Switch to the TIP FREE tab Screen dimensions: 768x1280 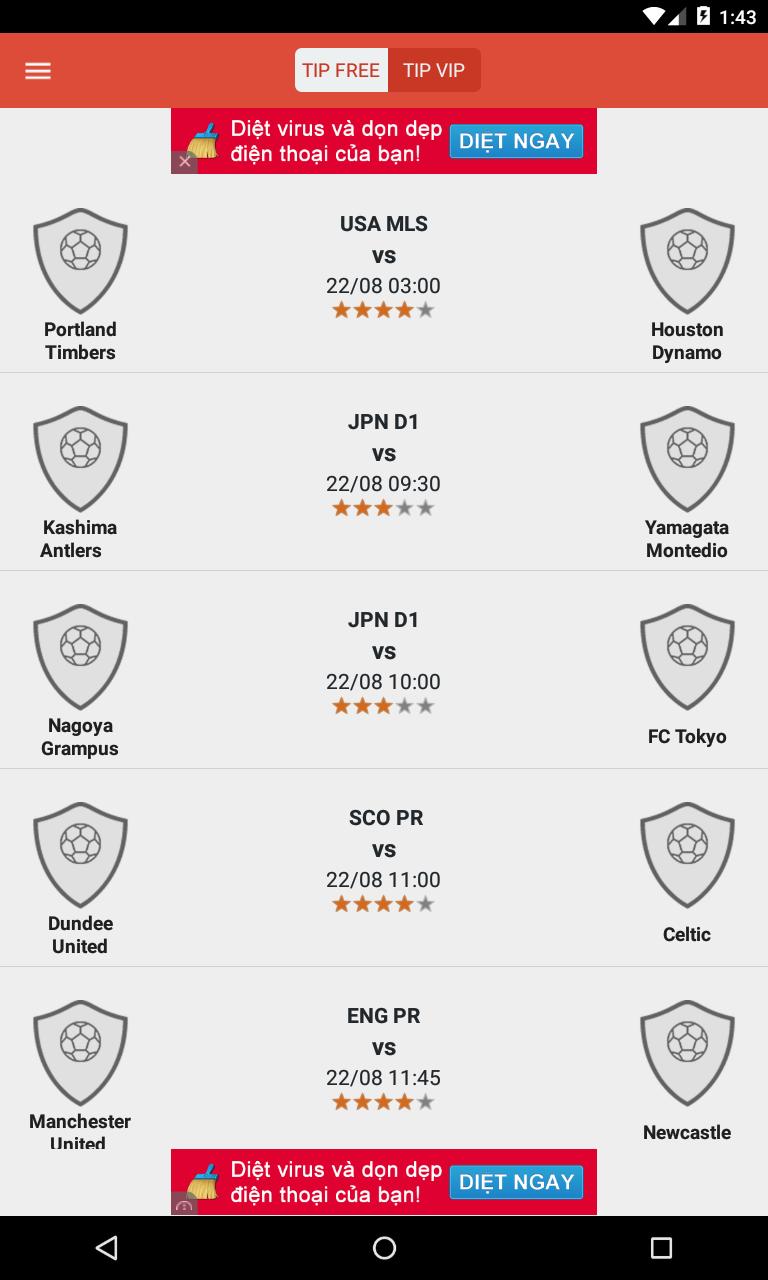tap(341, 70)
